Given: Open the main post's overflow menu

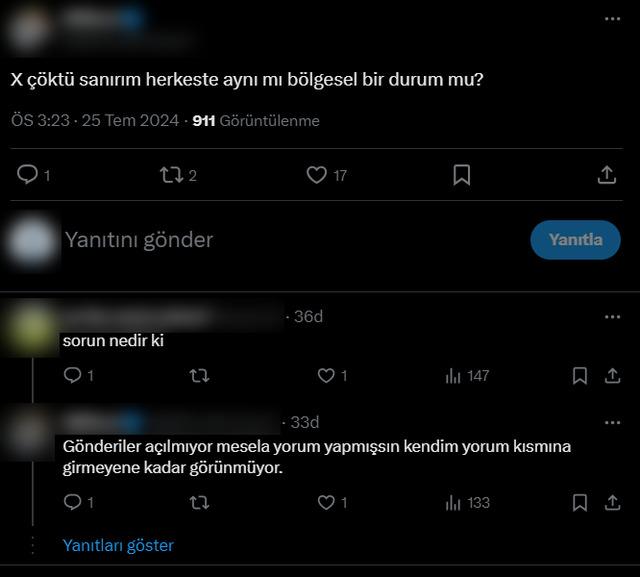Looking at the screenshot, I should (x=611, y=20).
